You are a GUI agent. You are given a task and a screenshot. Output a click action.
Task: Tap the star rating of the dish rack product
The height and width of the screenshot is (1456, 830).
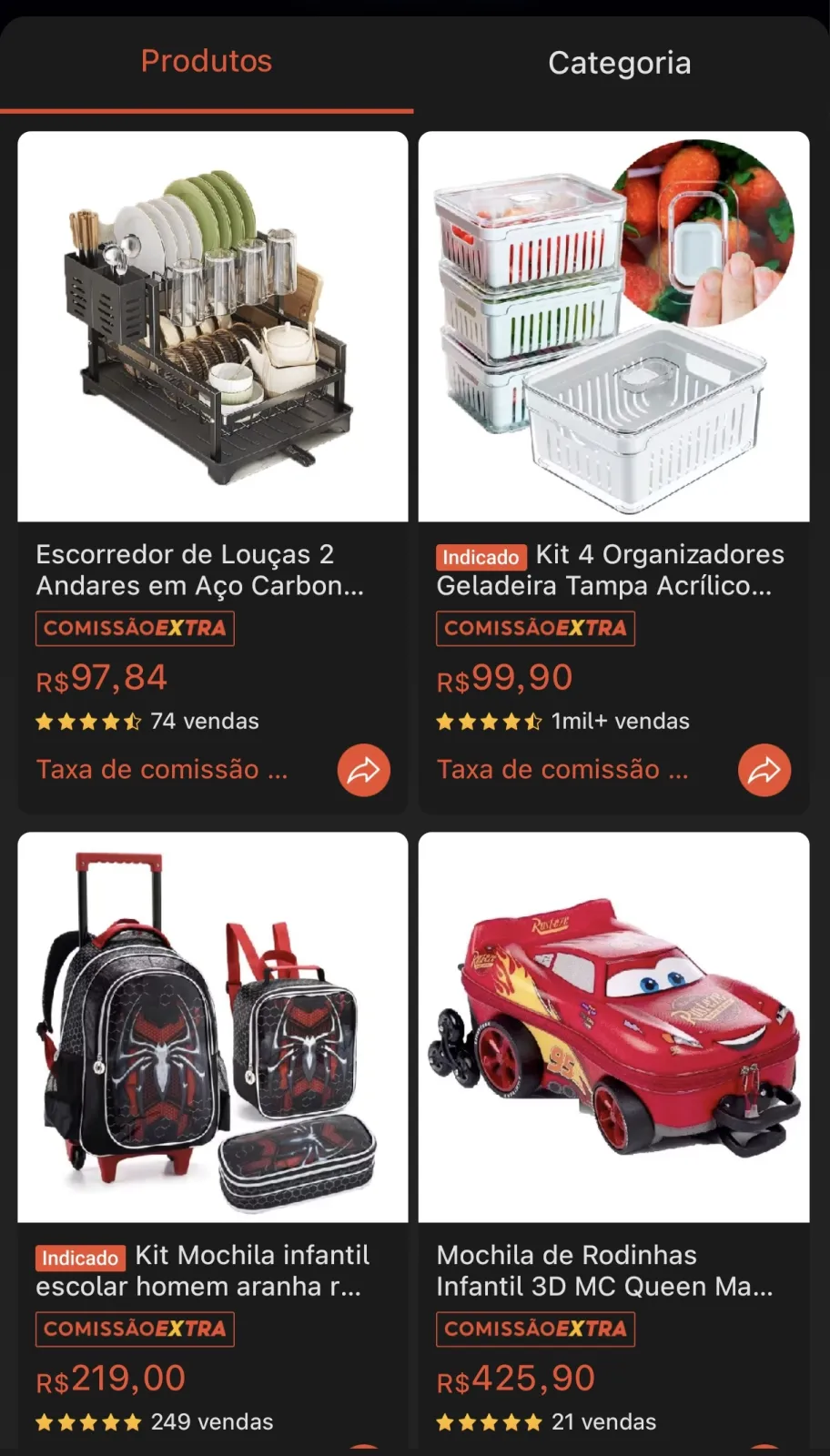[x=88, y=721]
